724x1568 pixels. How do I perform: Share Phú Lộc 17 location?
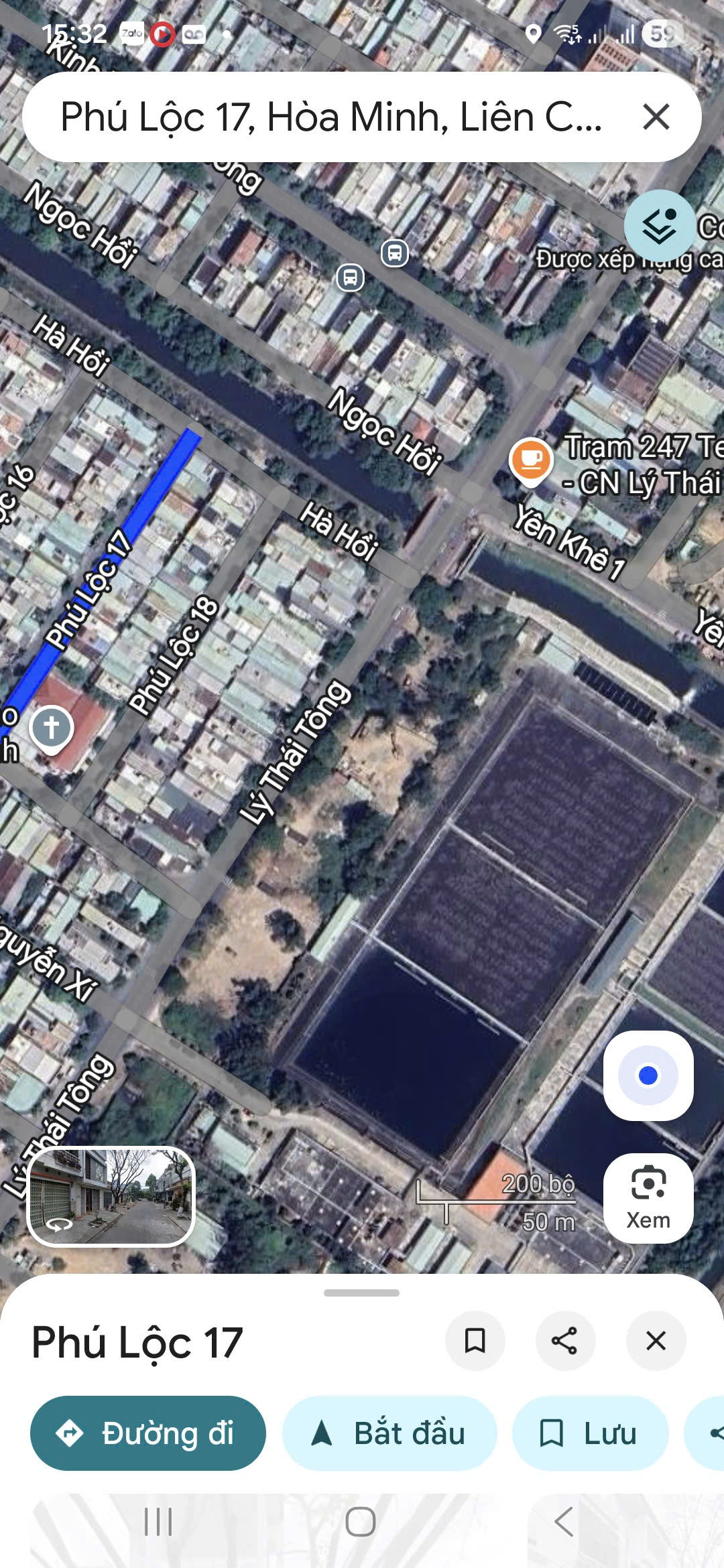[564, 1341]
